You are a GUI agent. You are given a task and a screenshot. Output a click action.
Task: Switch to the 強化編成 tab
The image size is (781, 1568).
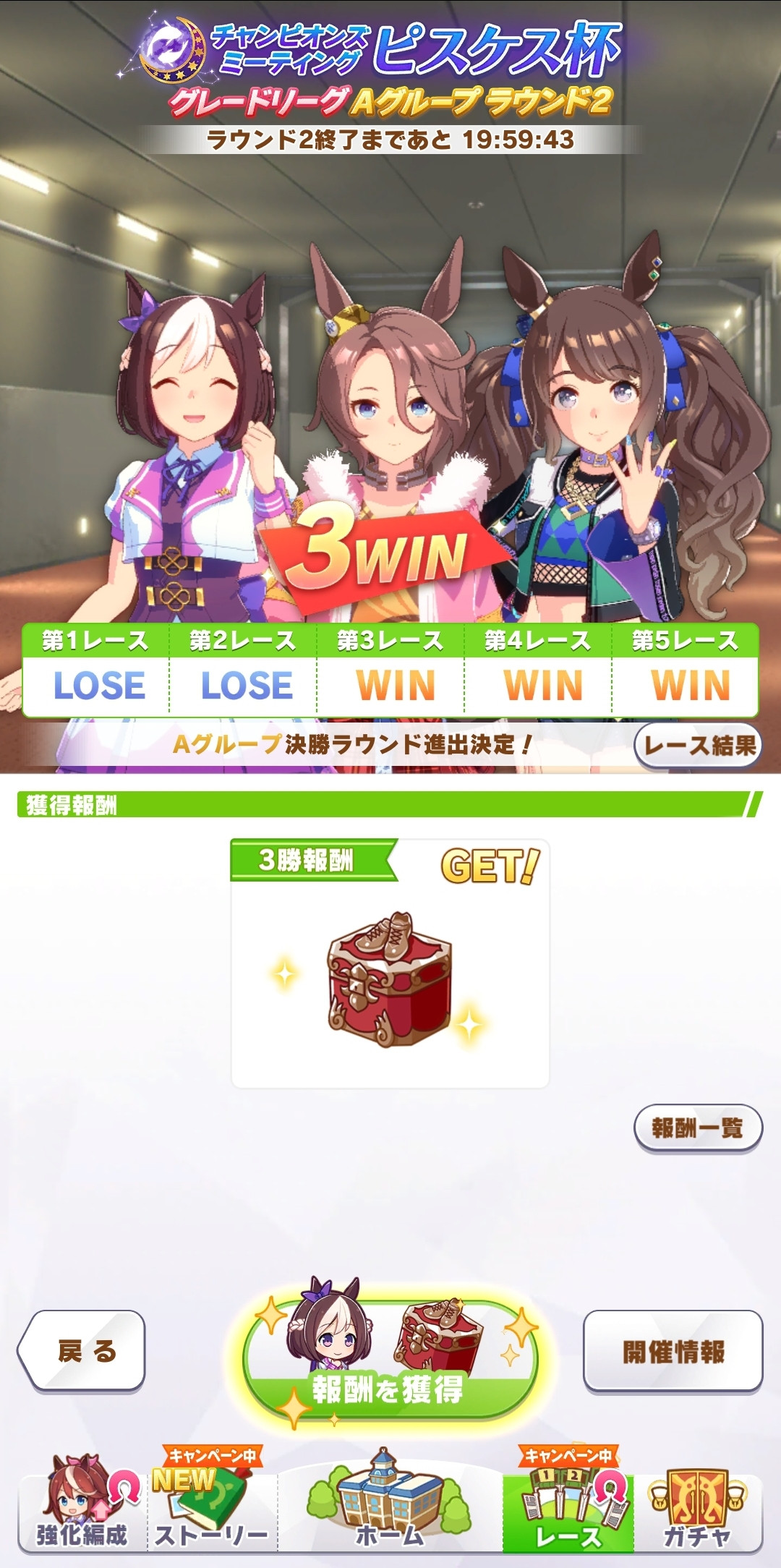click(82, 1512)
